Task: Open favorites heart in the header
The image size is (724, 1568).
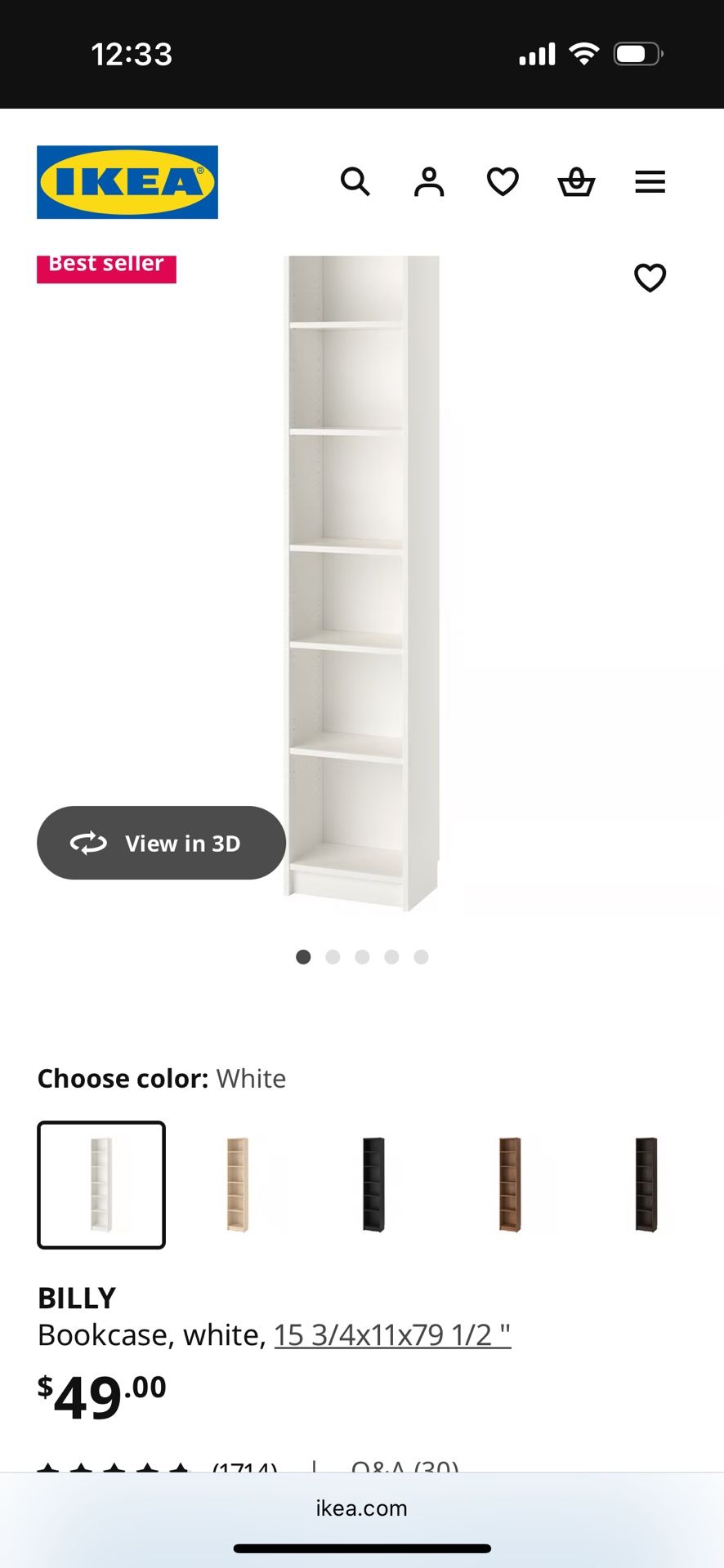Action: pos(503,181)
